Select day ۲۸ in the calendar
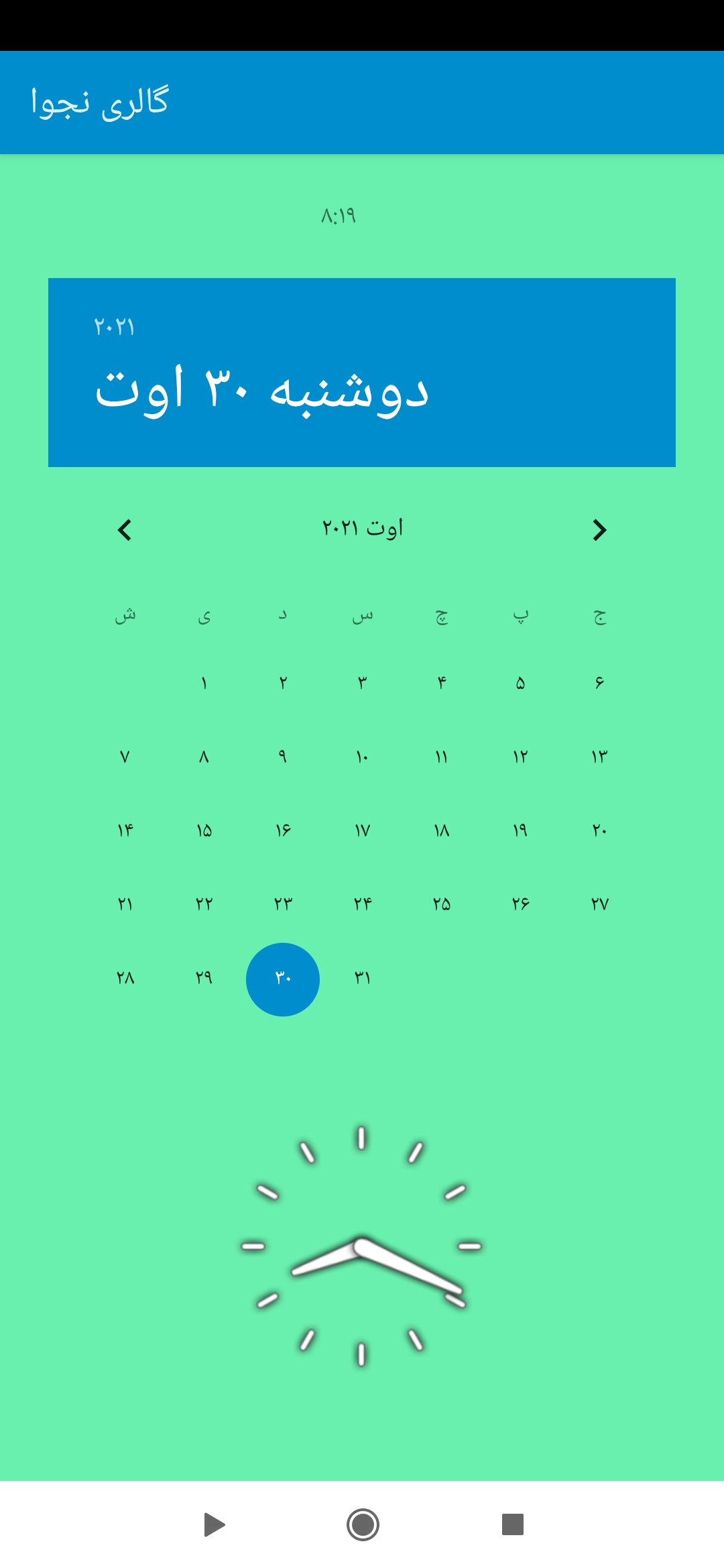 125,978
